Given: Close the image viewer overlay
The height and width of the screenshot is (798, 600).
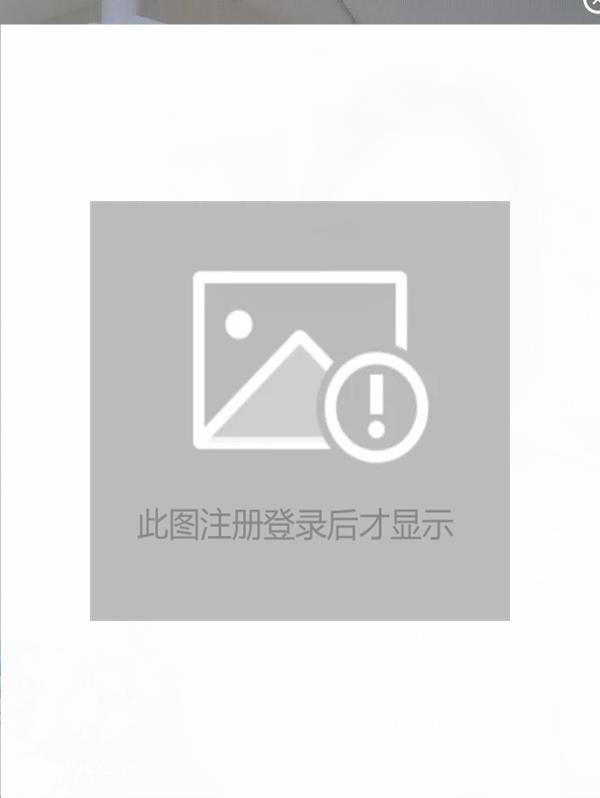Looking at the screenshot, I should 592,5.
